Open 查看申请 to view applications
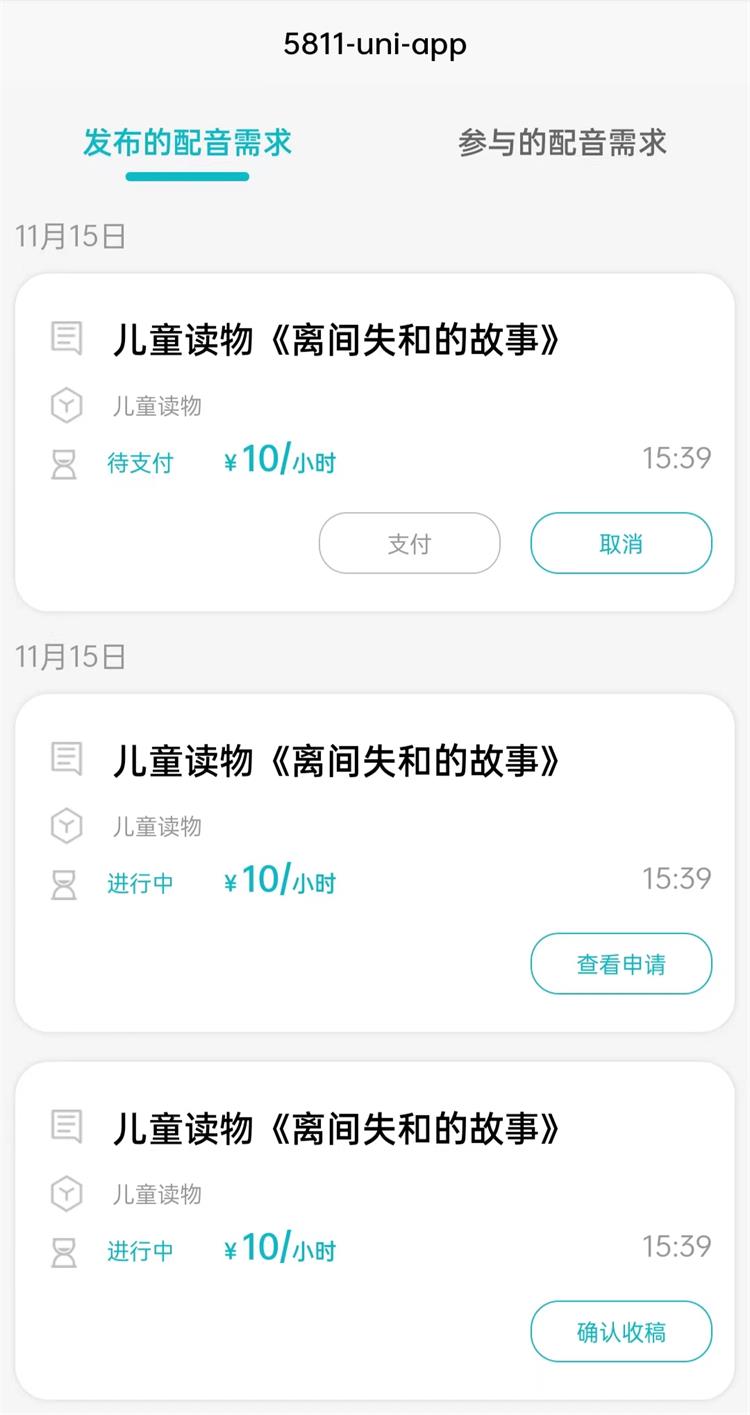Screen dimensions: 750x1415 click(621, 964)
